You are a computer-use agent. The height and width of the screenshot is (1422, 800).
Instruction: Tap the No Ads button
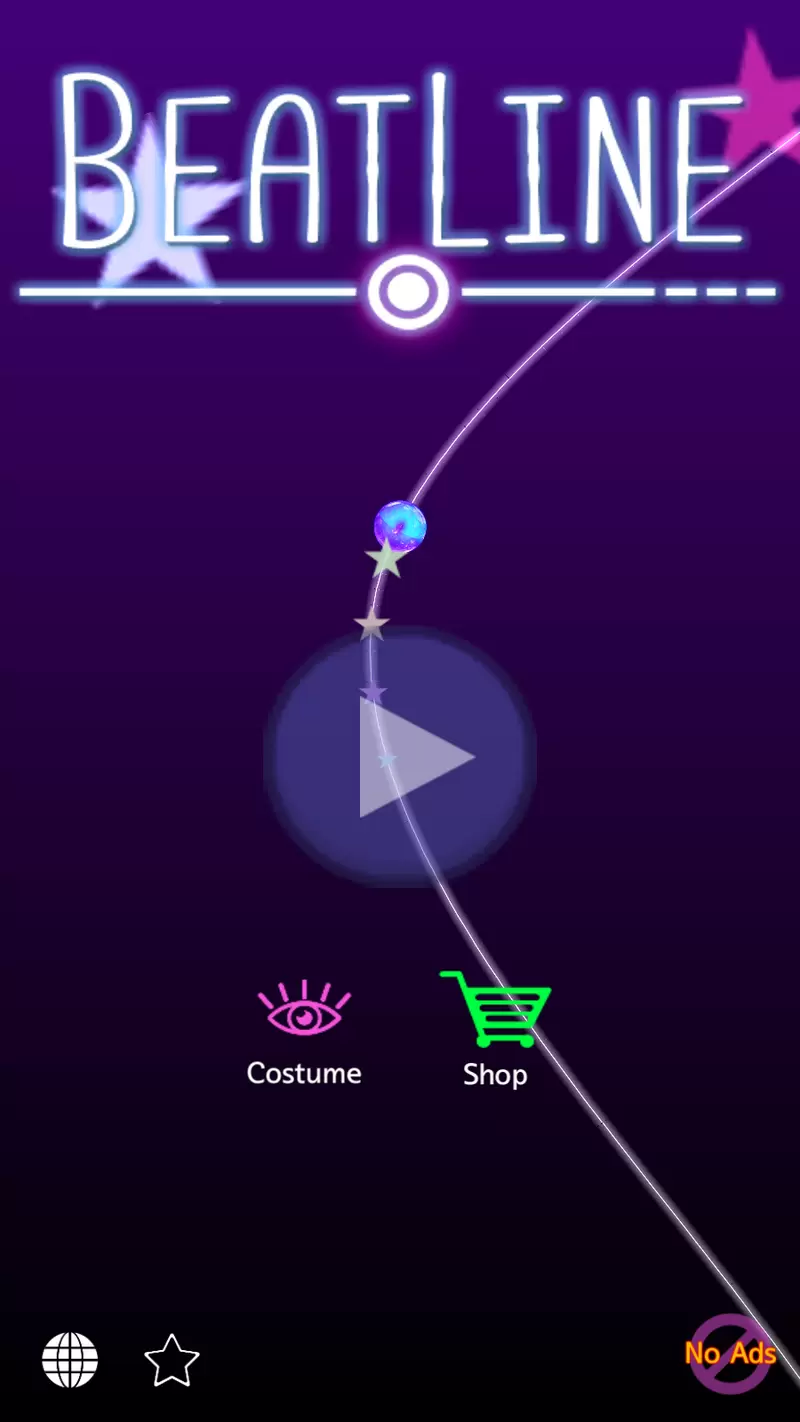tap(731, 1355)
